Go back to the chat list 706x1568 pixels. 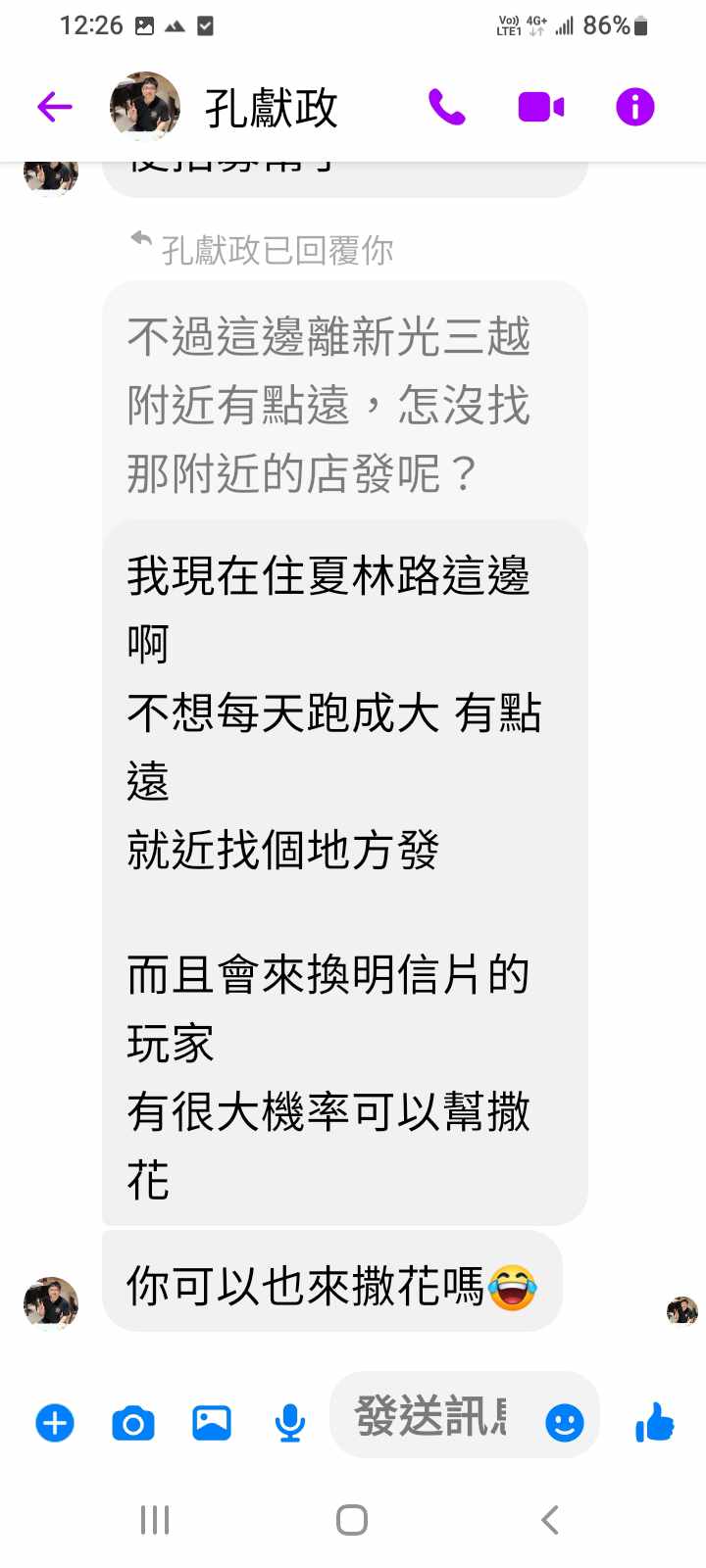tap(55, 107)
